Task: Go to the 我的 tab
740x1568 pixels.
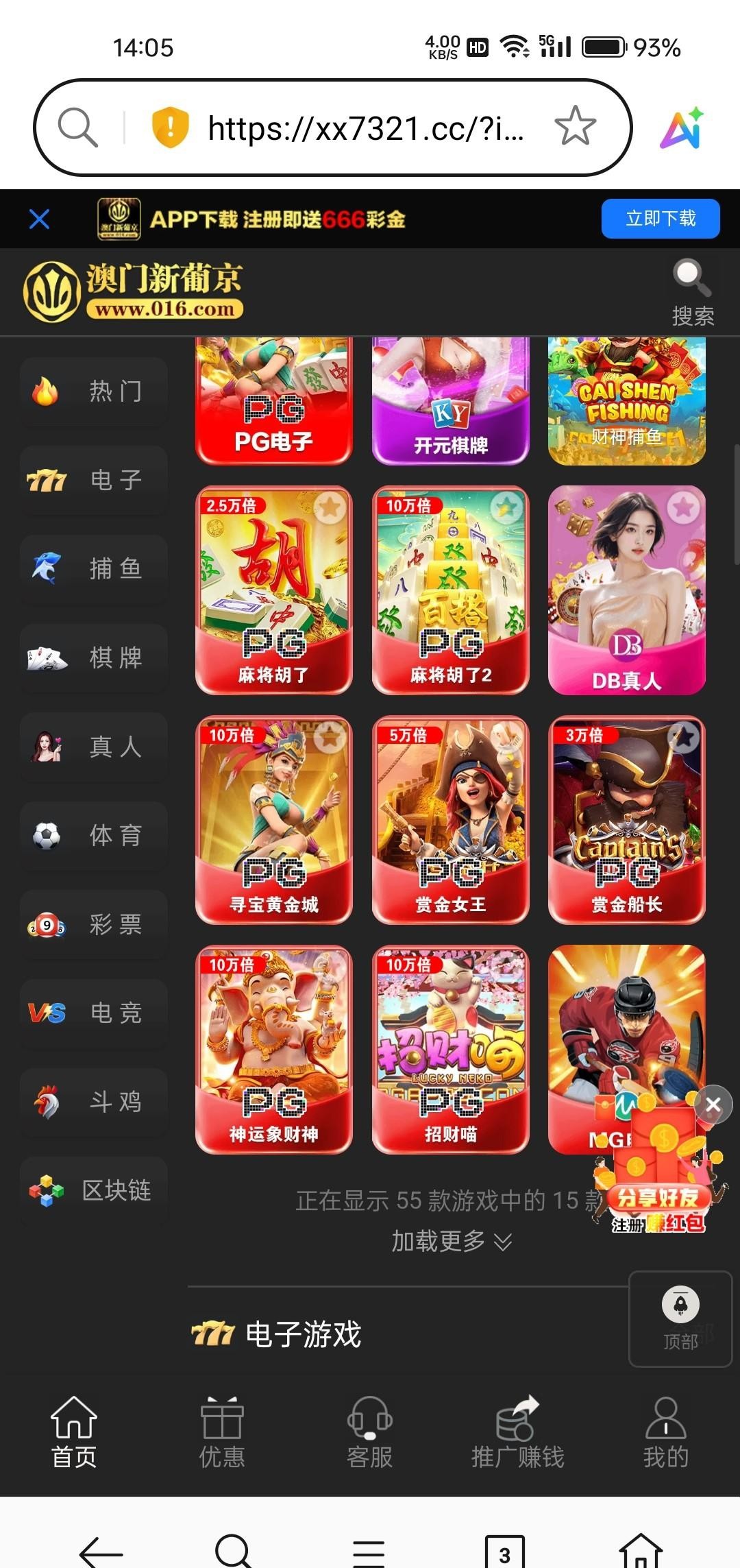Action: [665, 1432]
